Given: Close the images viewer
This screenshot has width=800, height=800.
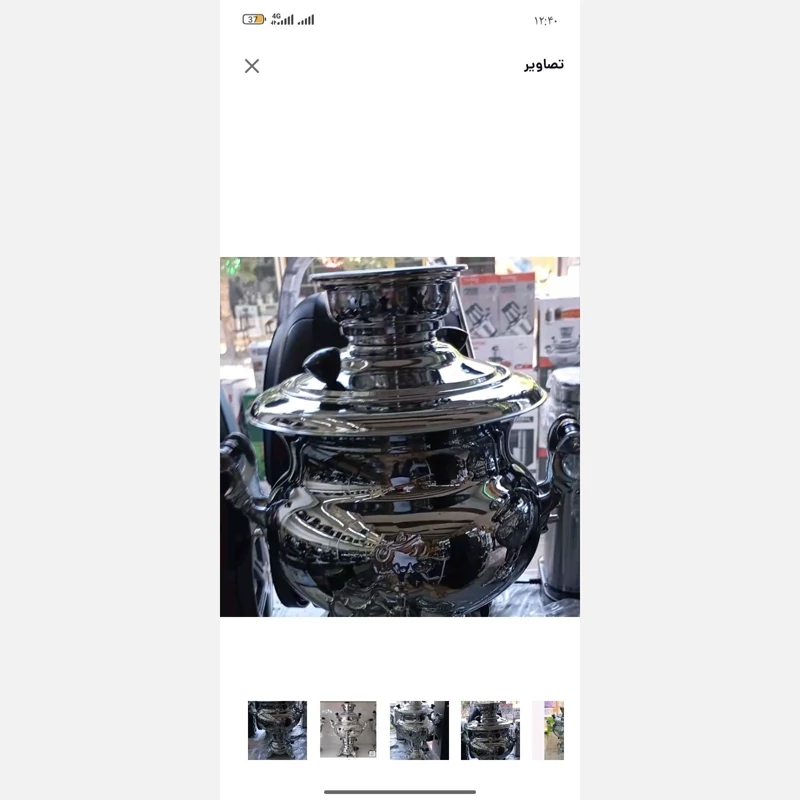Looking at the screenshot, I should [x=252, y=66].
